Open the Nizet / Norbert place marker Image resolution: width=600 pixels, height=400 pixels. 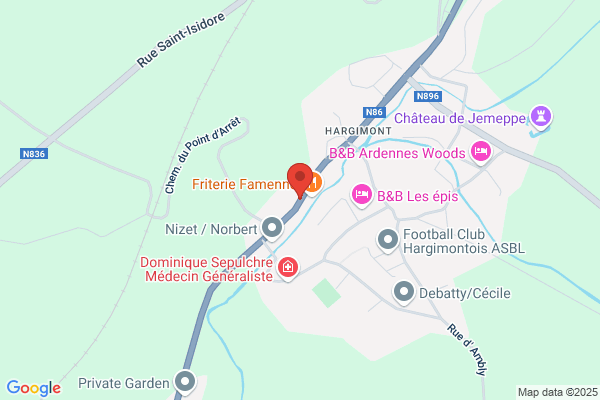(272, 229)
